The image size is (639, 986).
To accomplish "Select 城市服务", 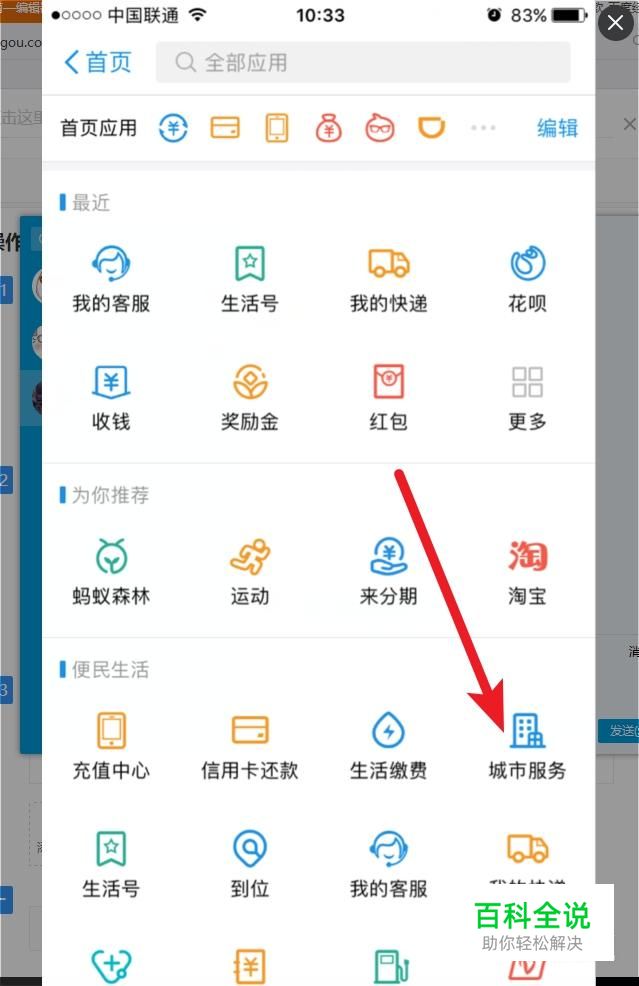I will 527,746.
